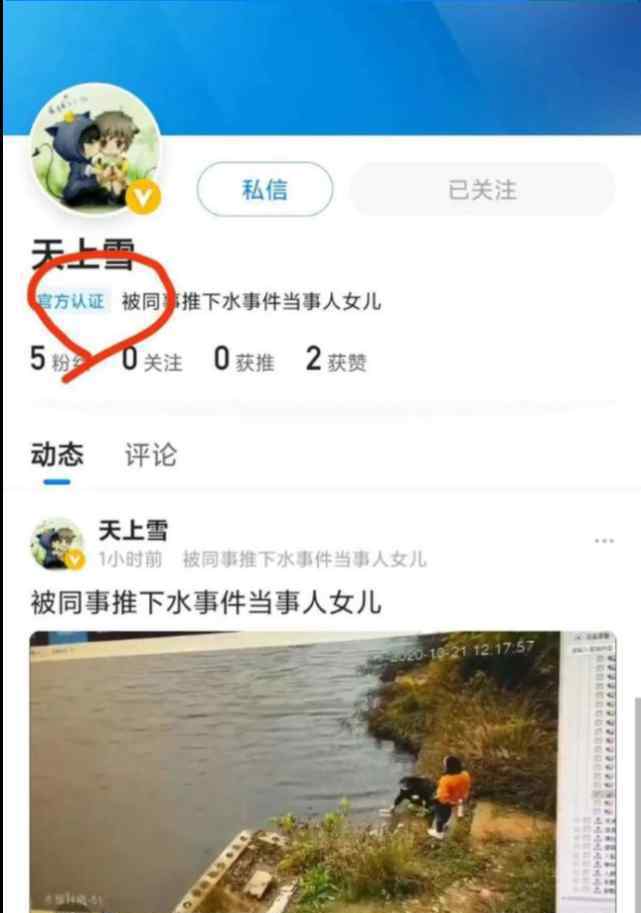This screenshot has width=641, height=913.
Task: Switch to the 评论 tab
Action: tap(150, 455)
